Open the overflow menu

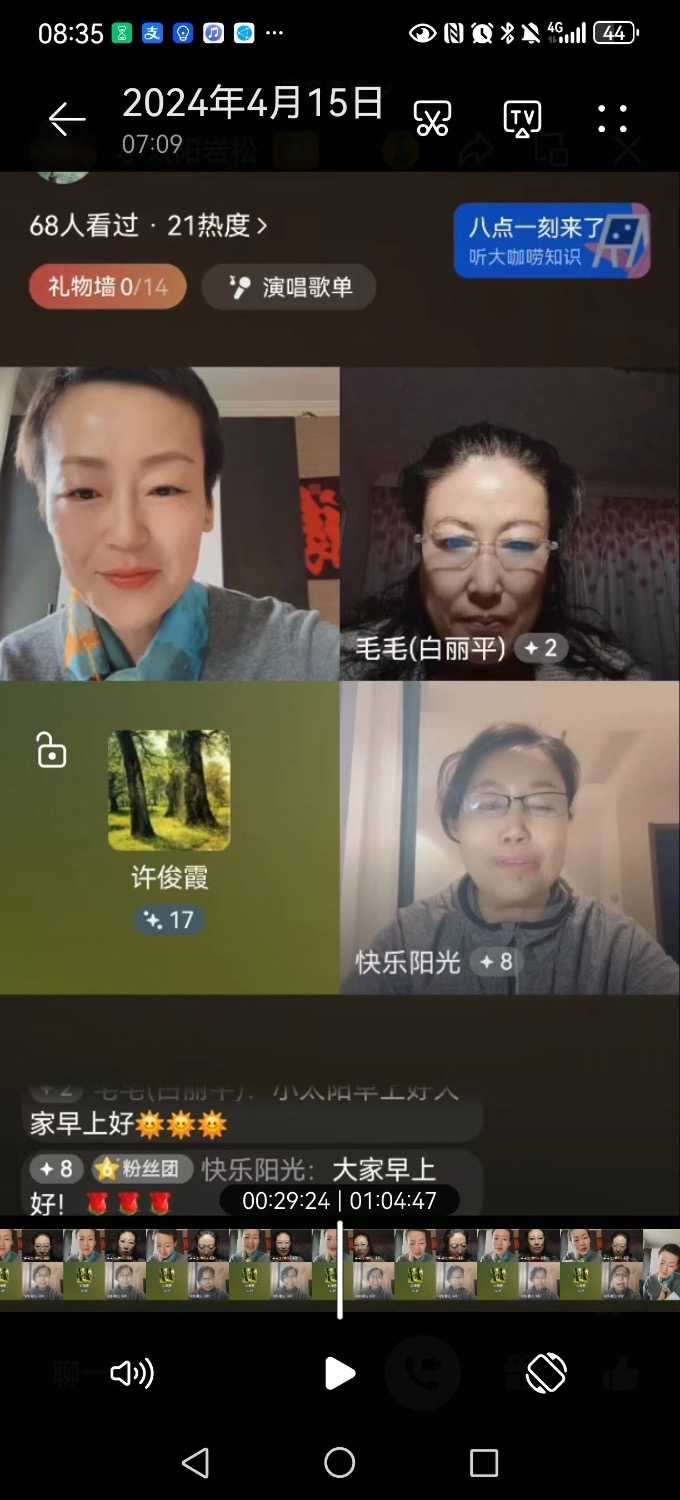point(612,119)
